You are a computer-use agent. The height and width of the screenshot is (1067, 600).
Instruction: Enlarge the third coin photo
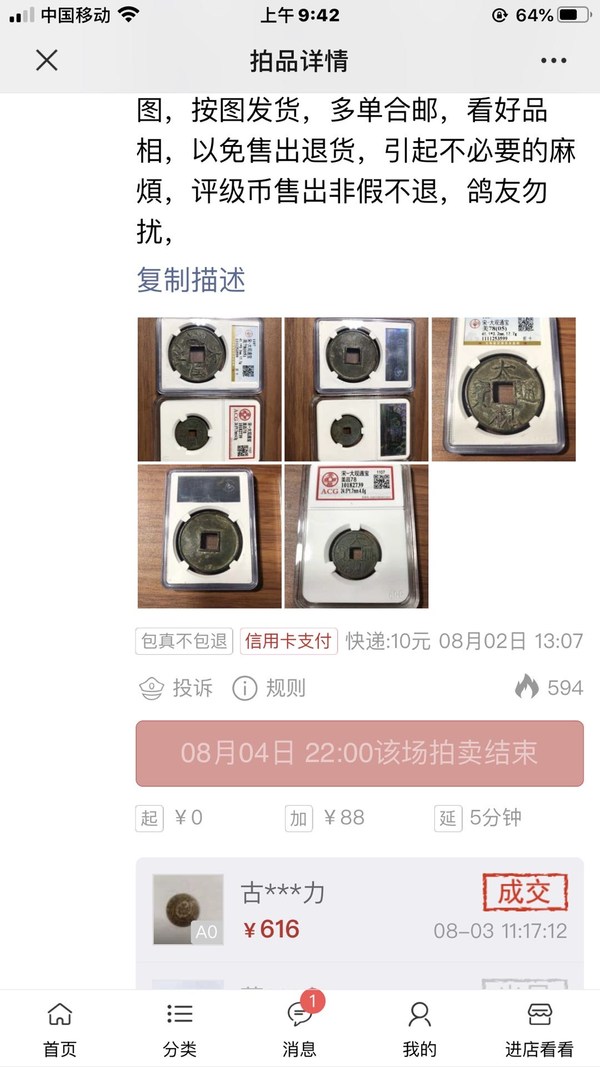(x=503, y=389)
